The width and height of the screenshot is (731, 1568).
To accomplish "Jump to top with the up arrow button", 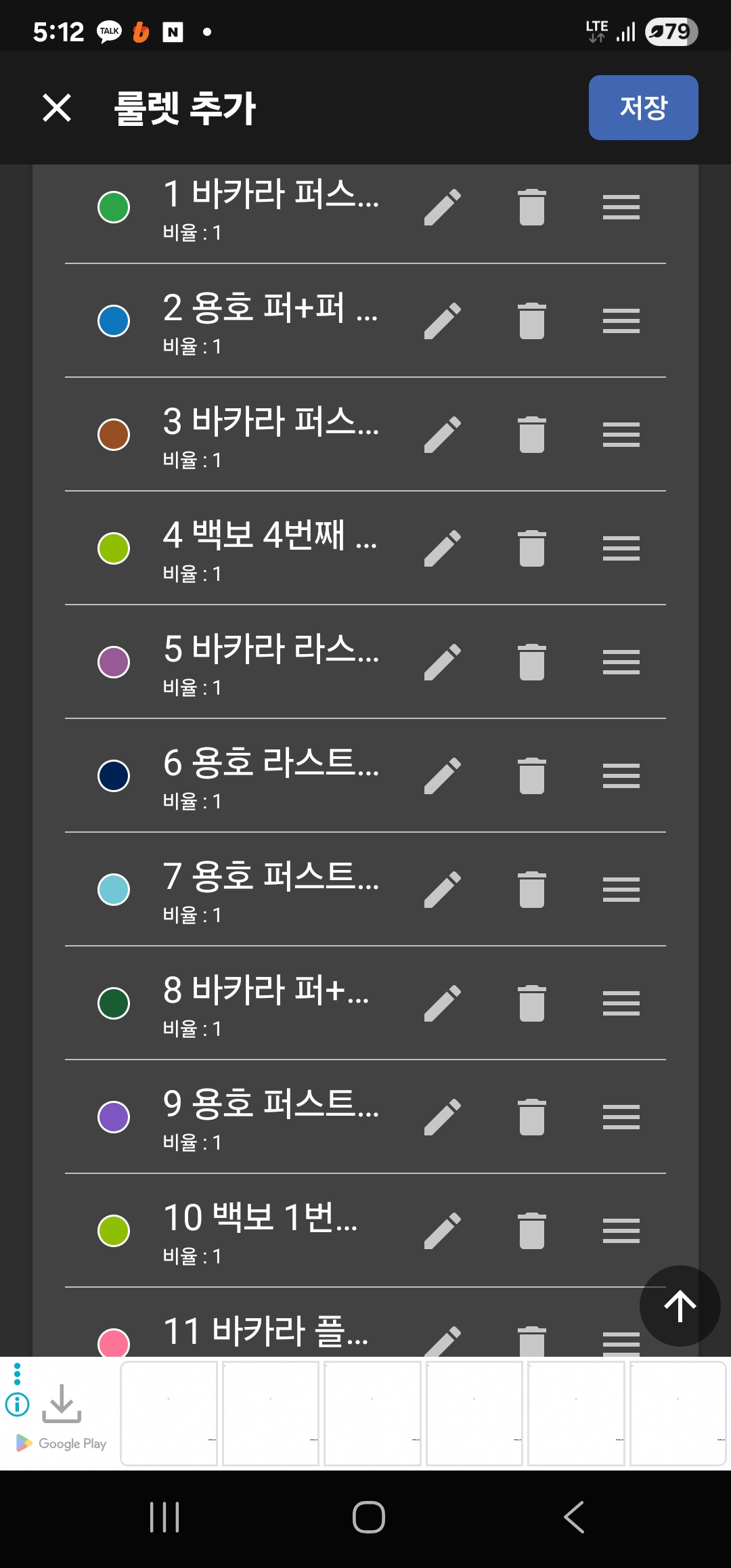I will [x=680, y=1306].
